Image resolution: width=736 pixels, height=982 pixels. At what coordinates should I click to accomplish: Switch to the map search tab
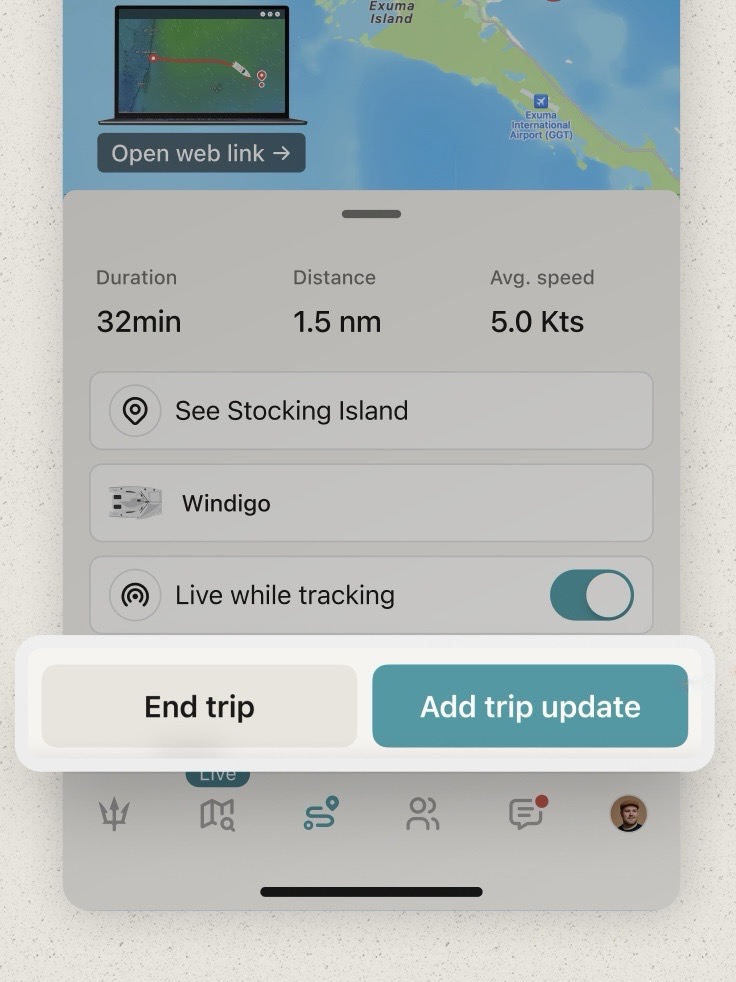[x=217, y=815]
